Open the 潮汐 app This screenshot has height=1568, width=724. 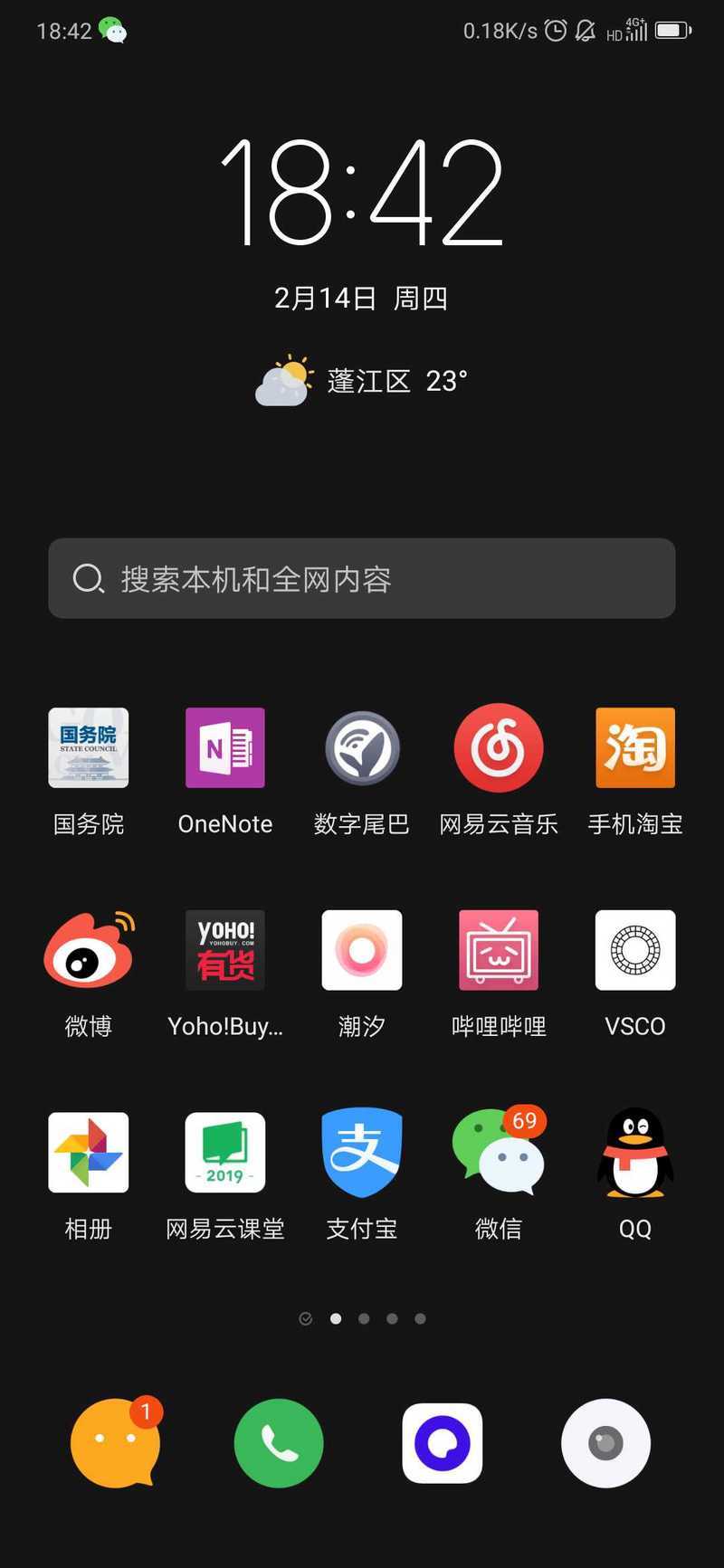[362, 950]
